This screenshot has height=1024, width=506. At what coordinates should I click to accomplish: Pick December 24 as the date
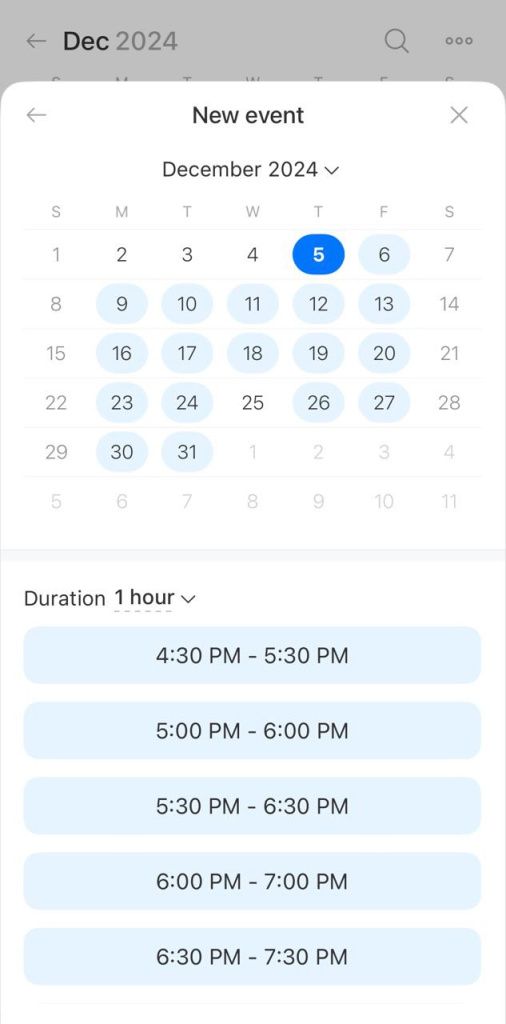coord(187,402)
